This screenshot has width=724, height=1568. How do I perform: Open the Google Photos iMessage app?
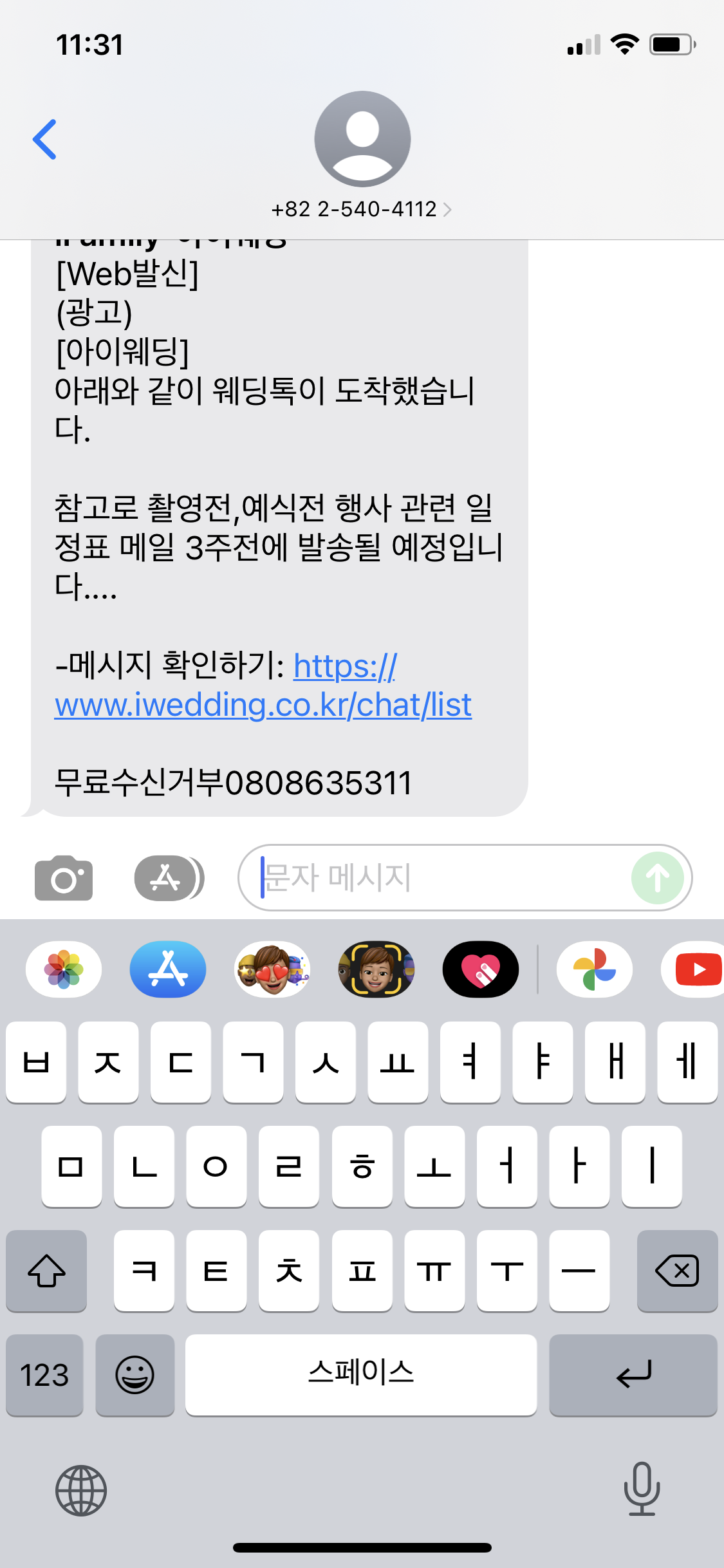coord(594,969)
